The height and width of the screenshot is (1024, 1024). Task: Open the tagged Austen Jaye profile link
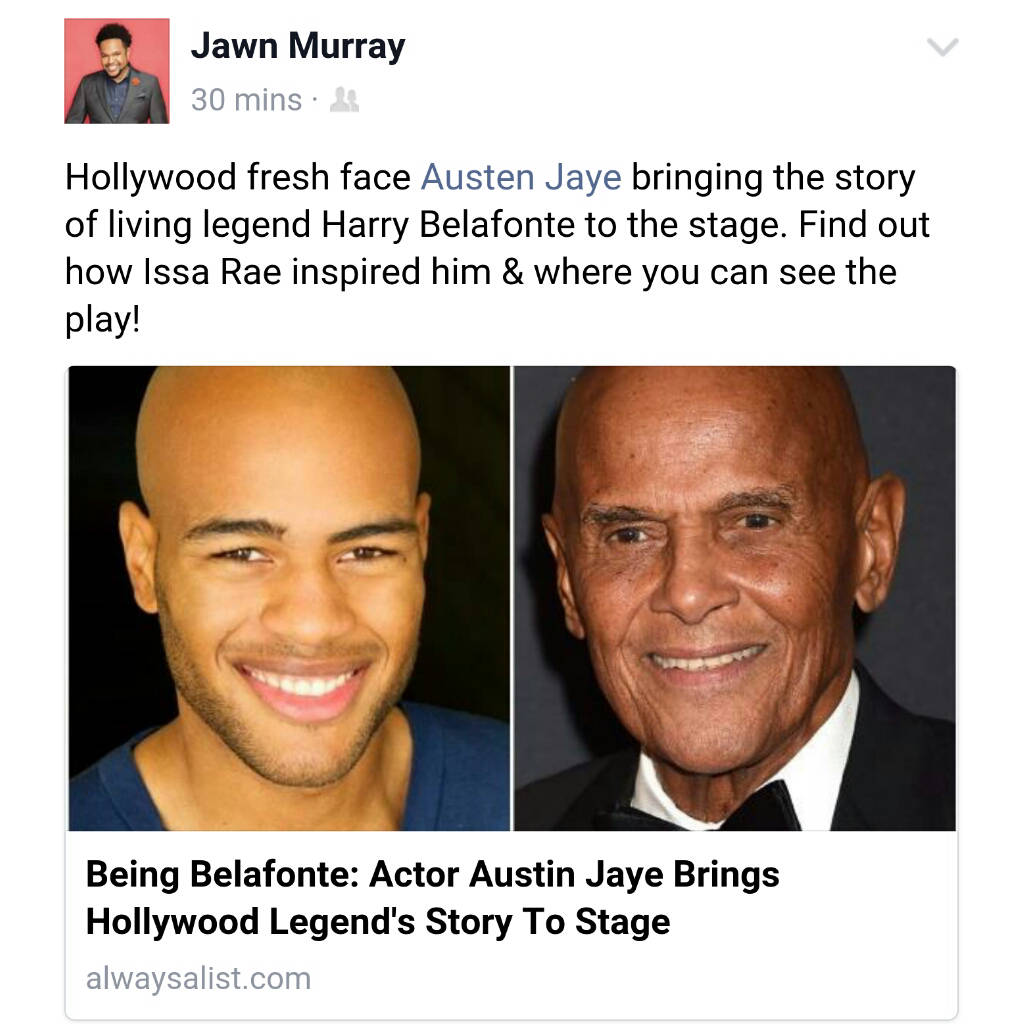pyautogui.click(x=521, y=178)
